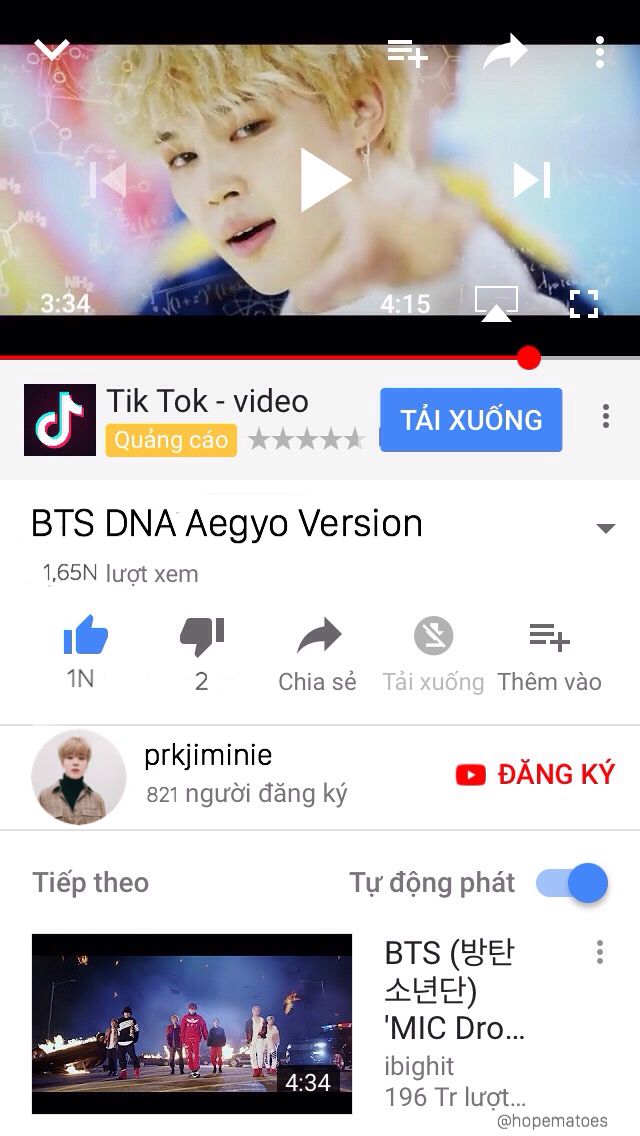Open the Tik Tok ad options menu
640x1136 pixels.
click(x=605, y=416)
